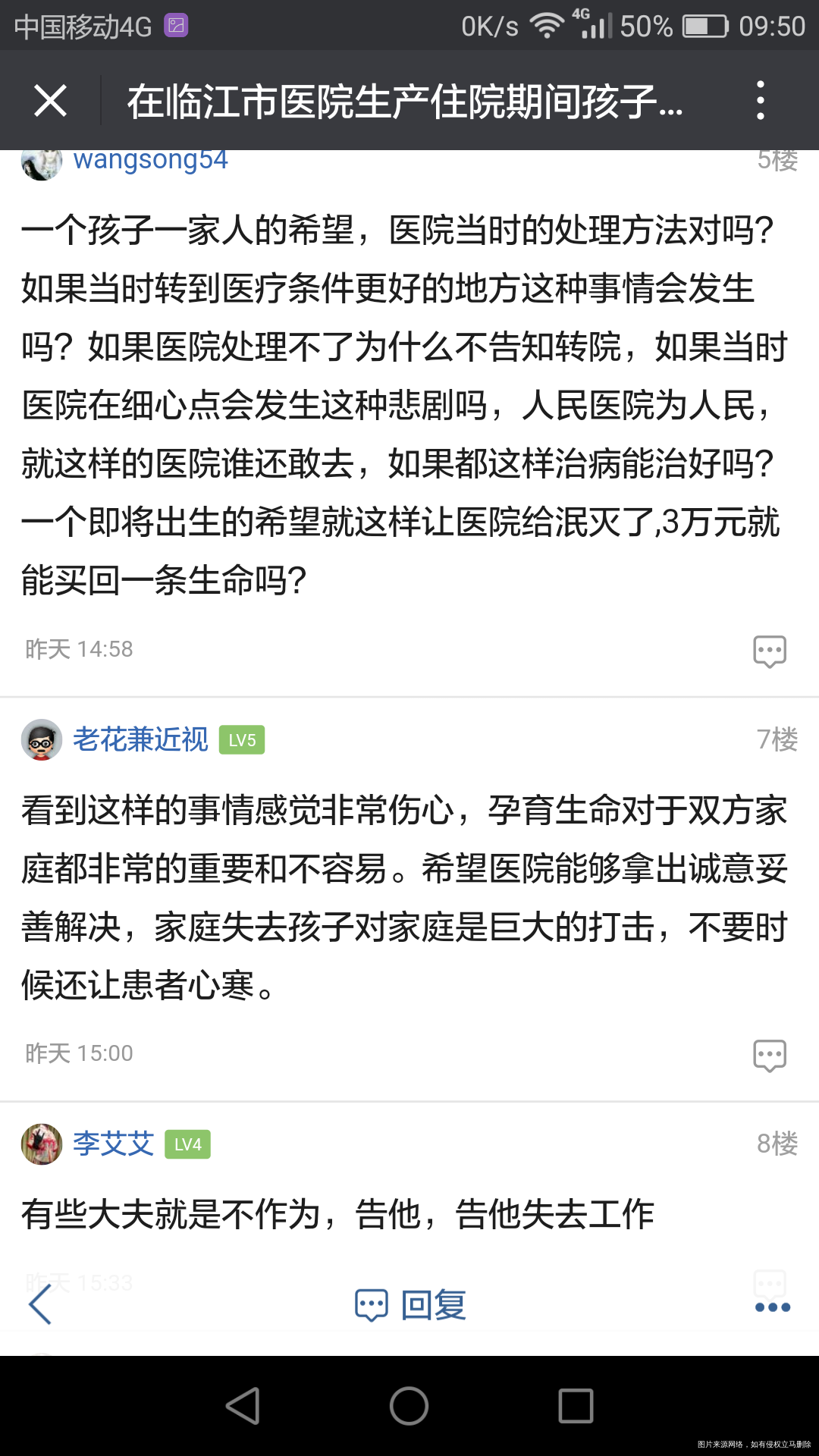
Task: Open the username link wangsong54
Action: [150, 159]
